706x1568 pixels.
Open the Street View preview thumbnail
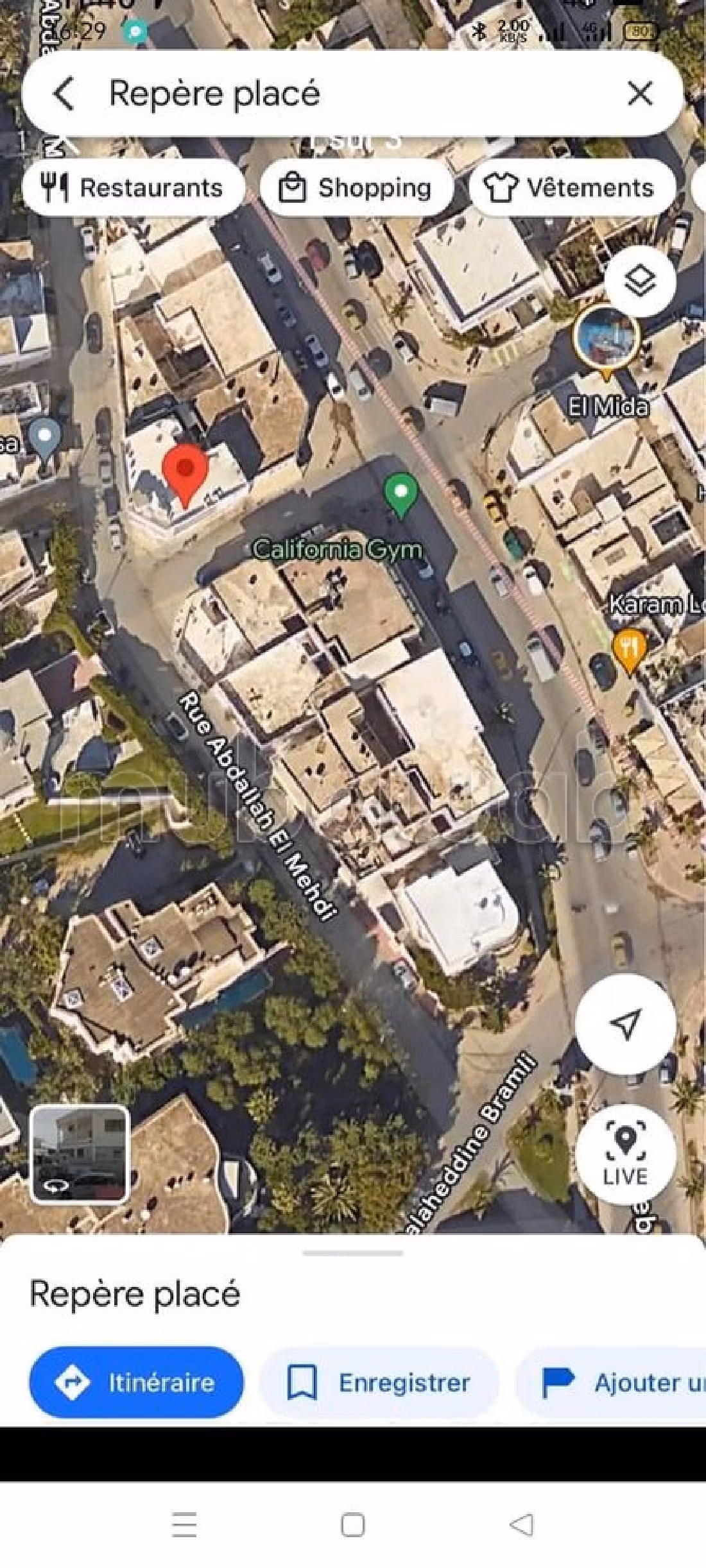point(80,1153)
